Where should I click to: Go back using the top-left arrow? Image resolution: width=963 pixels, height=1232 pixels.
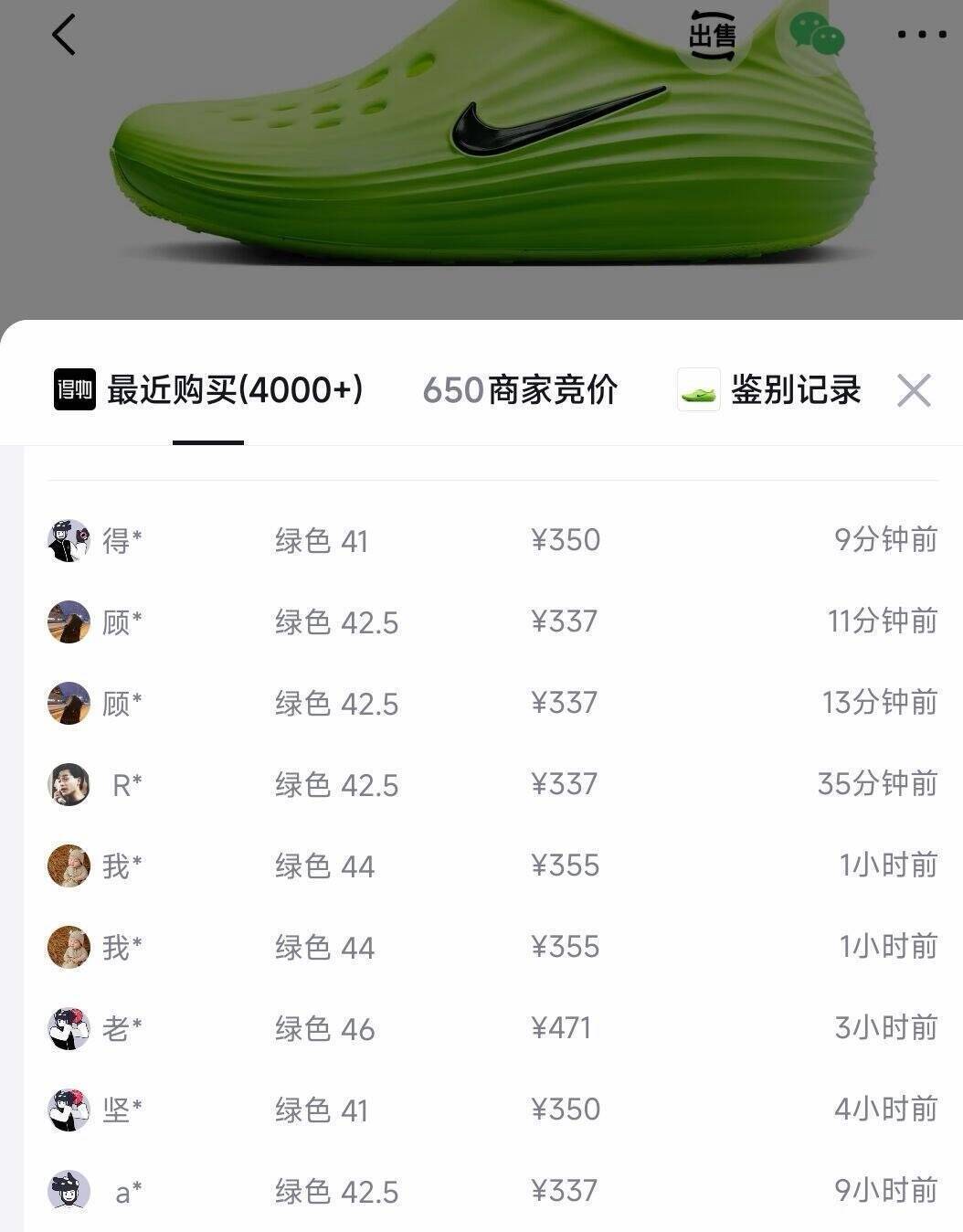(x=64, y=36)
